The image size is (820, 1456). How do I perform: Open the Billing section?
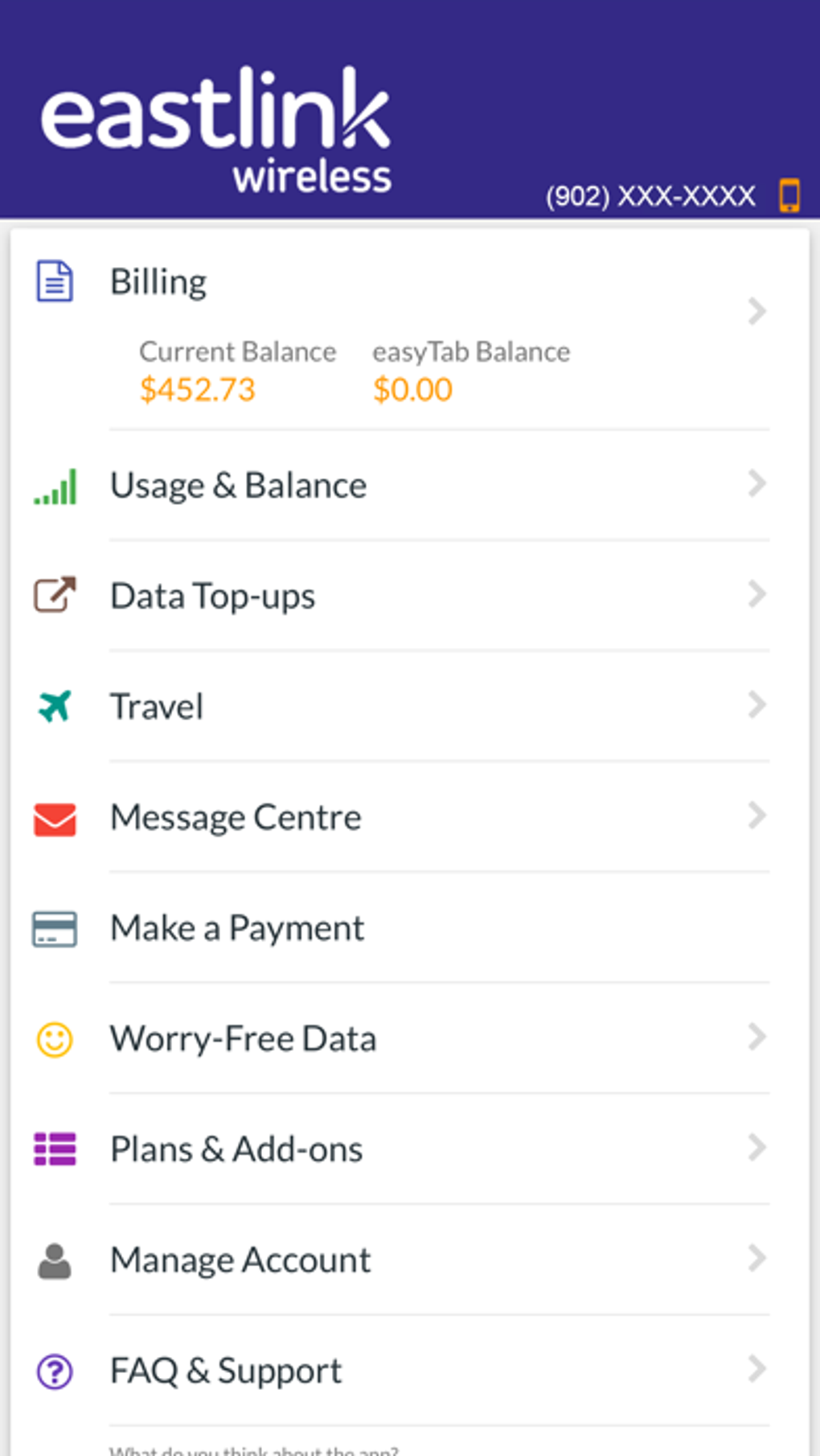(158, 283)
